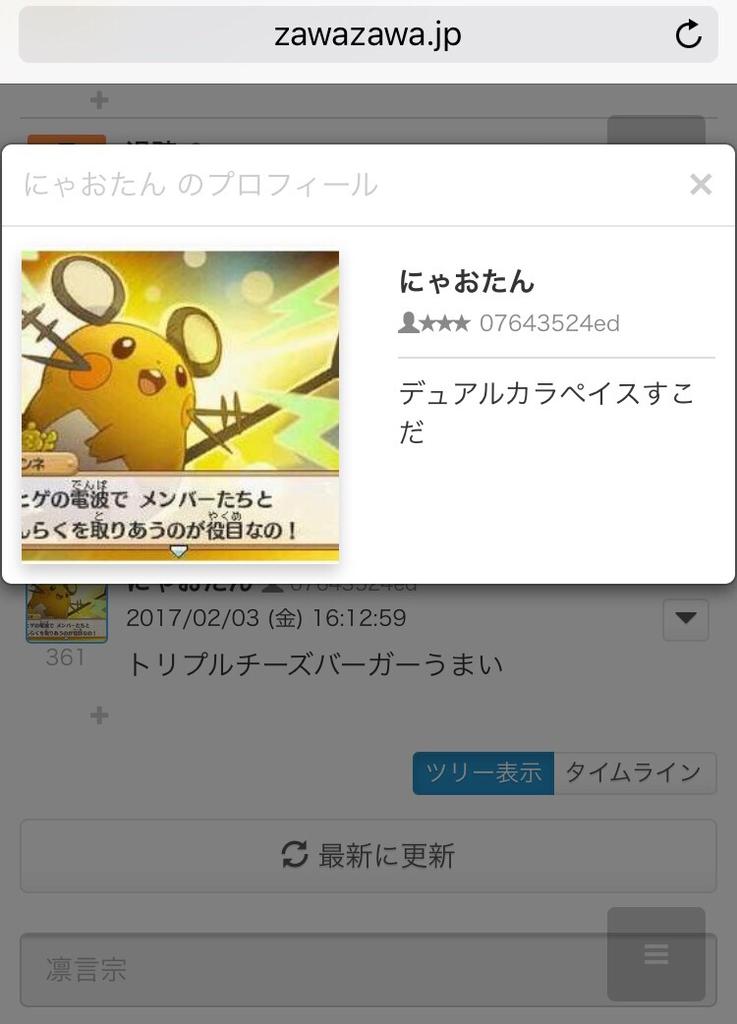Switch to タイムライン view
Image resolution: width=737 pixels, height=1024 pixels.
coord(634,773)
